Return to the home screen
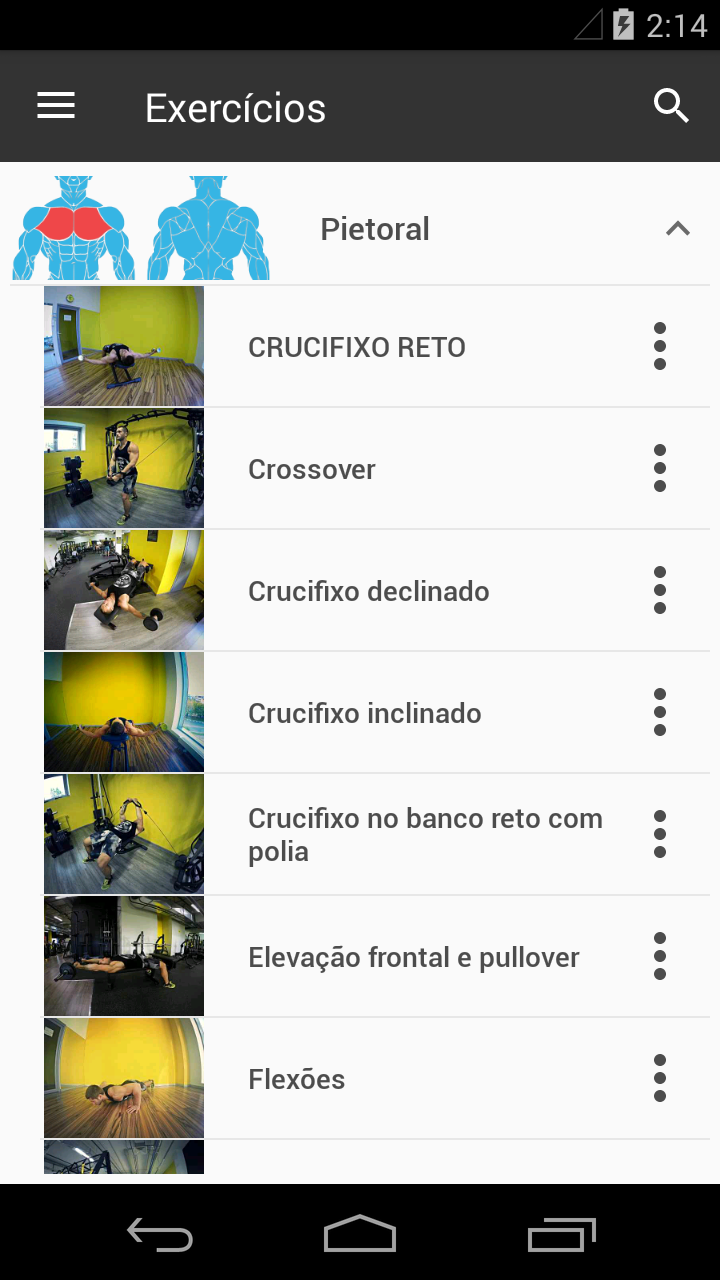720x1280 pixels. (360, 1234)
